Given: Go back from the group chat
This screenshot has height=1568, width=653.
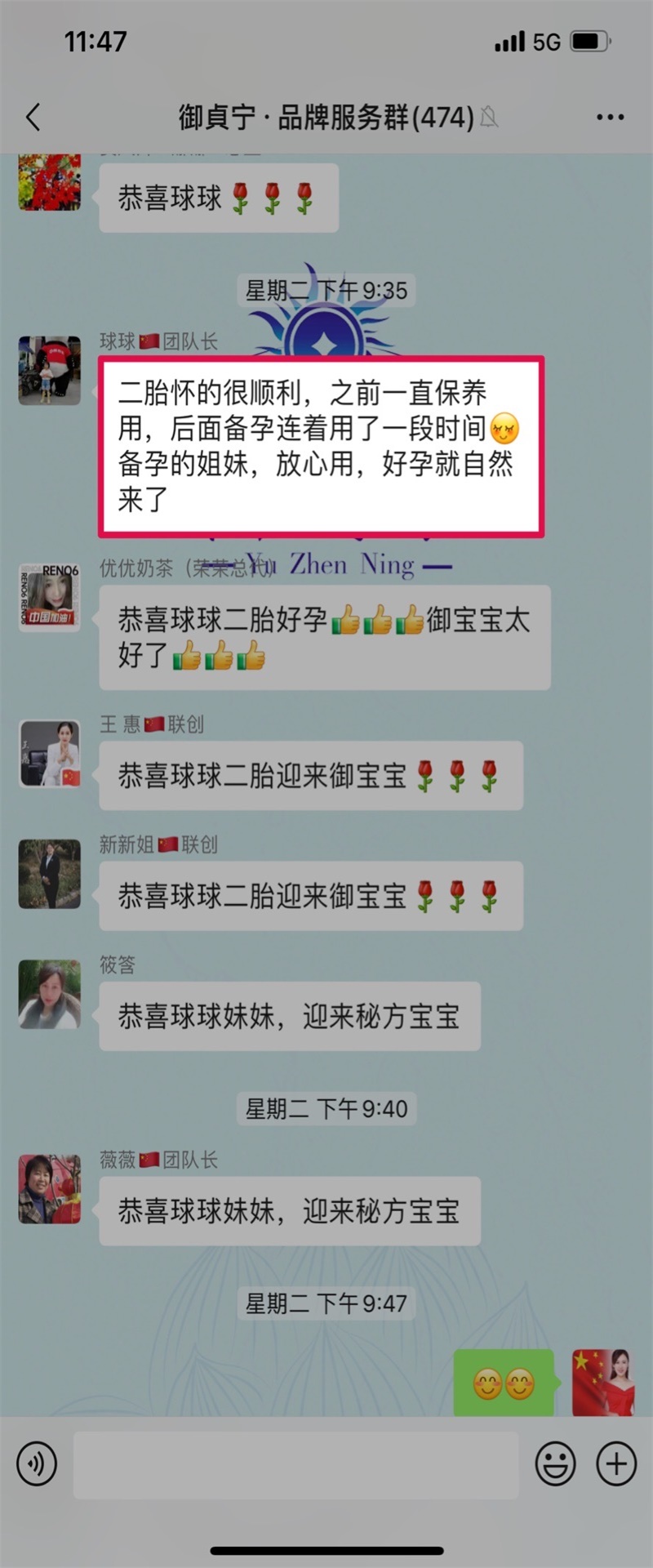Looking at the screenshot, I should [33, 118].
